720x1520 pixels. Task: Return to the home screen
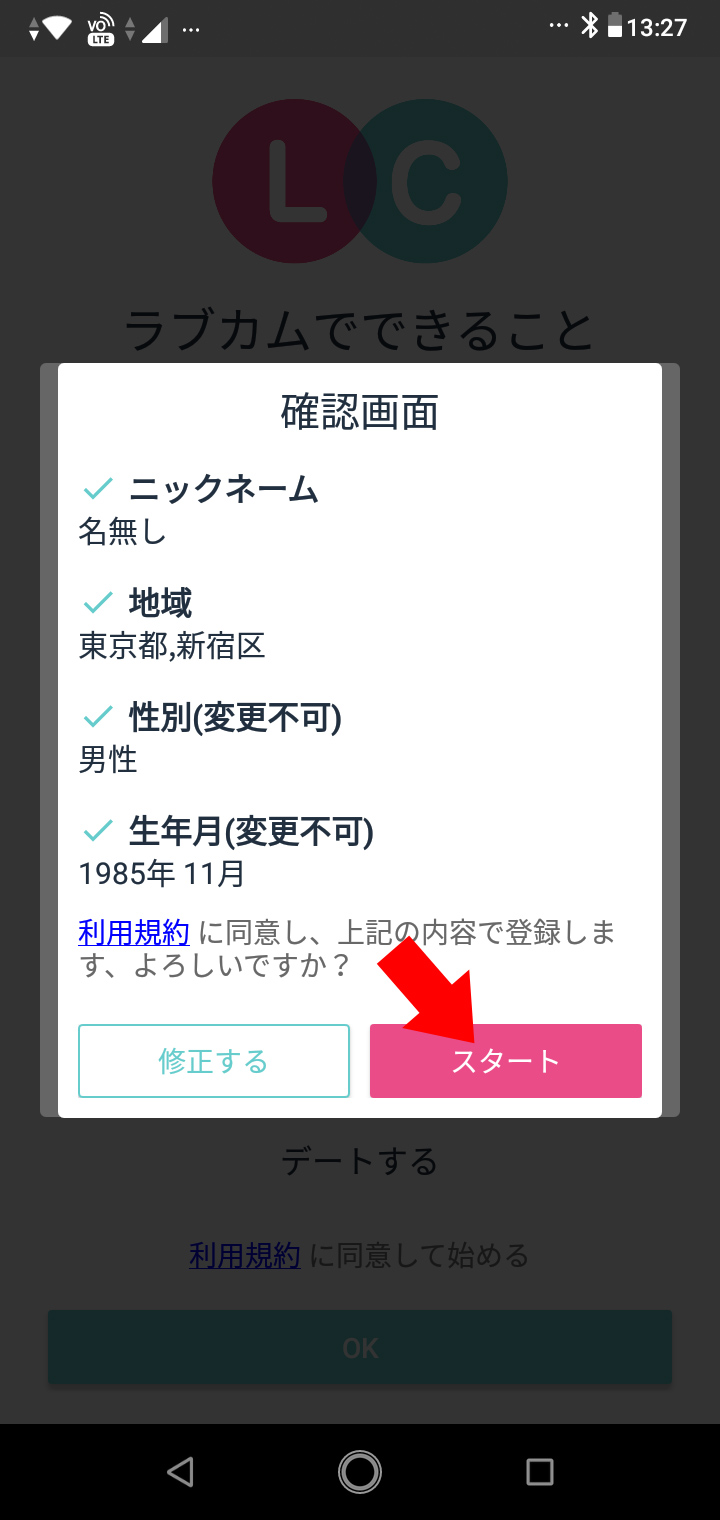[x=360, y=1471]
